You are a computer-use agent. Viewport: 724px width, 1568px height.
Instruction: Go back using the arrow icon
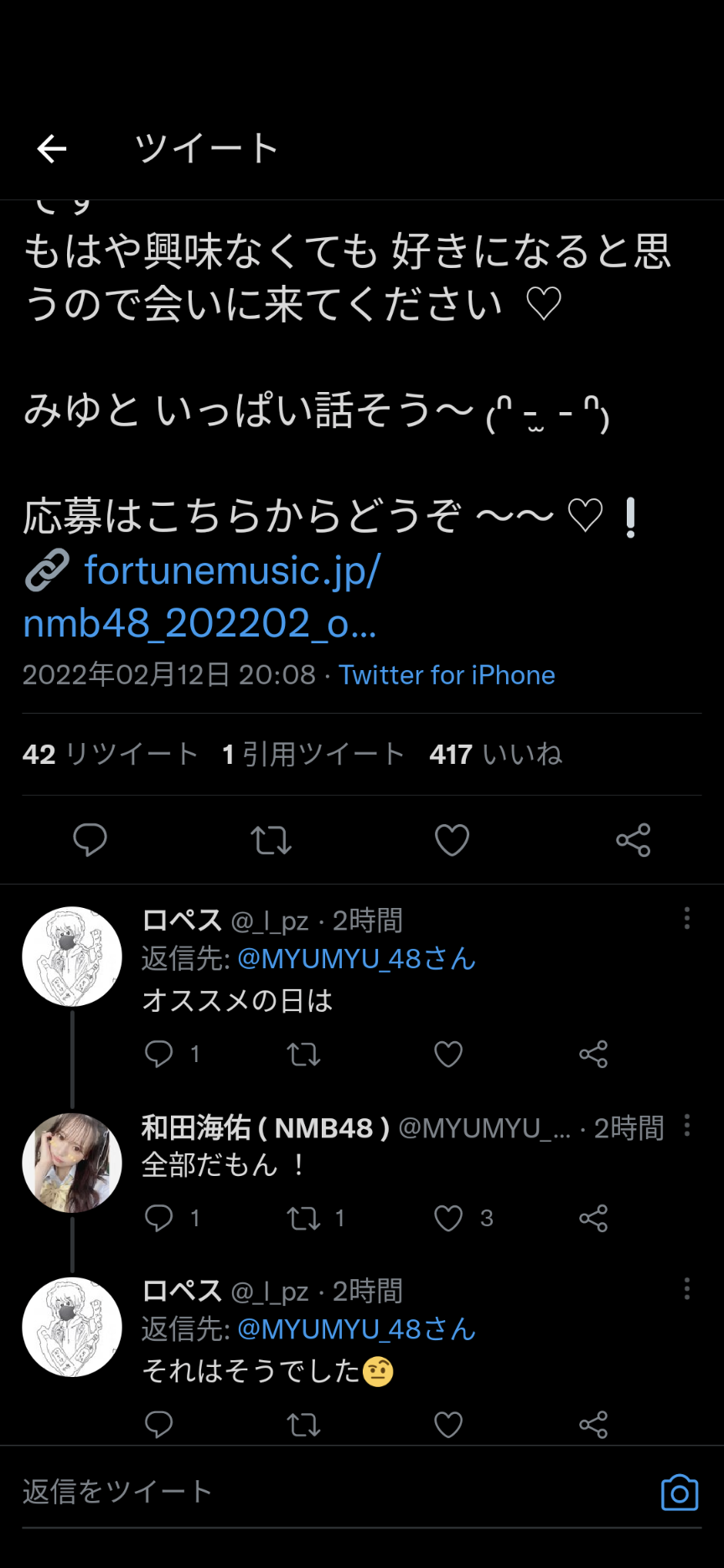[x=52, y=149]
